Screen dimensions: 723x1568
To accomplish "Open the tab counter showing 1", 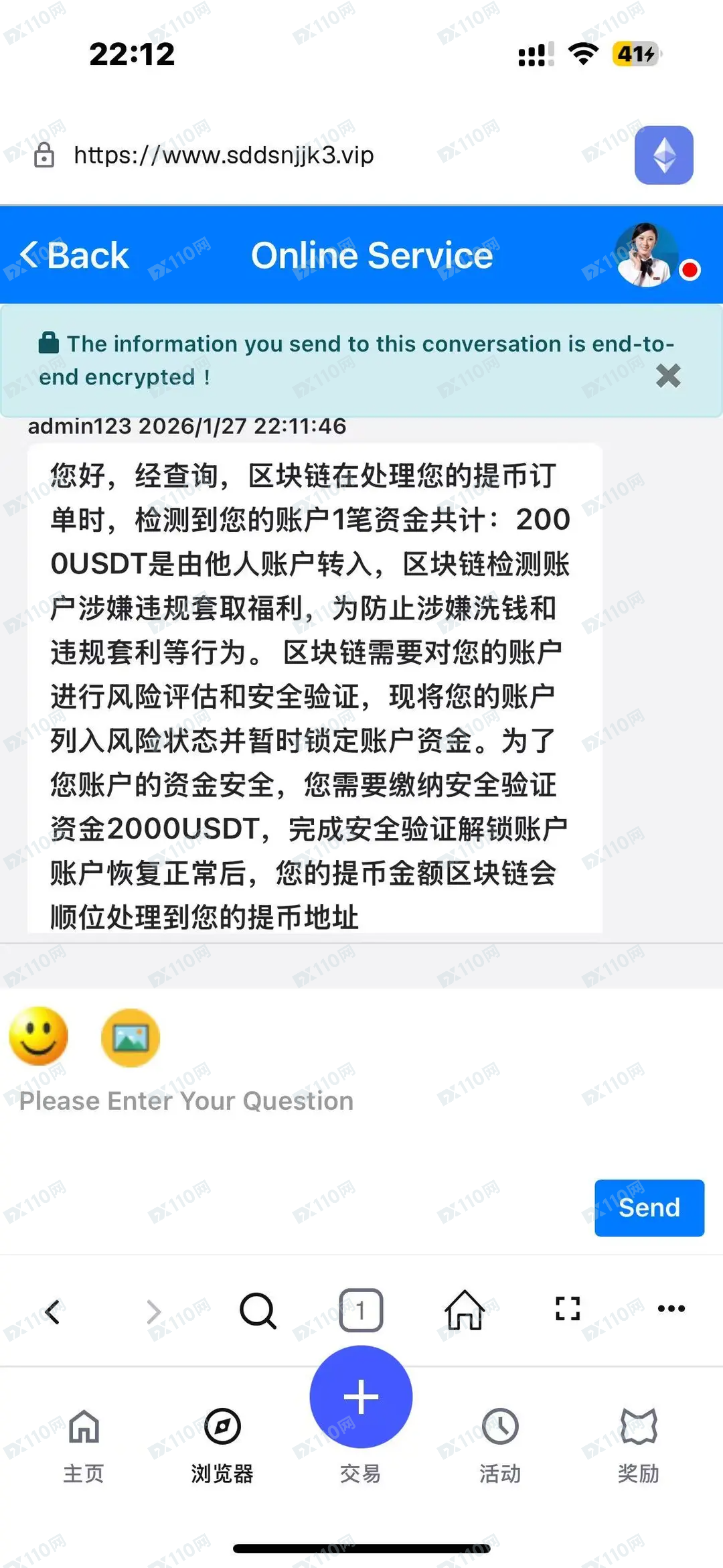I will pos(361,1309).
